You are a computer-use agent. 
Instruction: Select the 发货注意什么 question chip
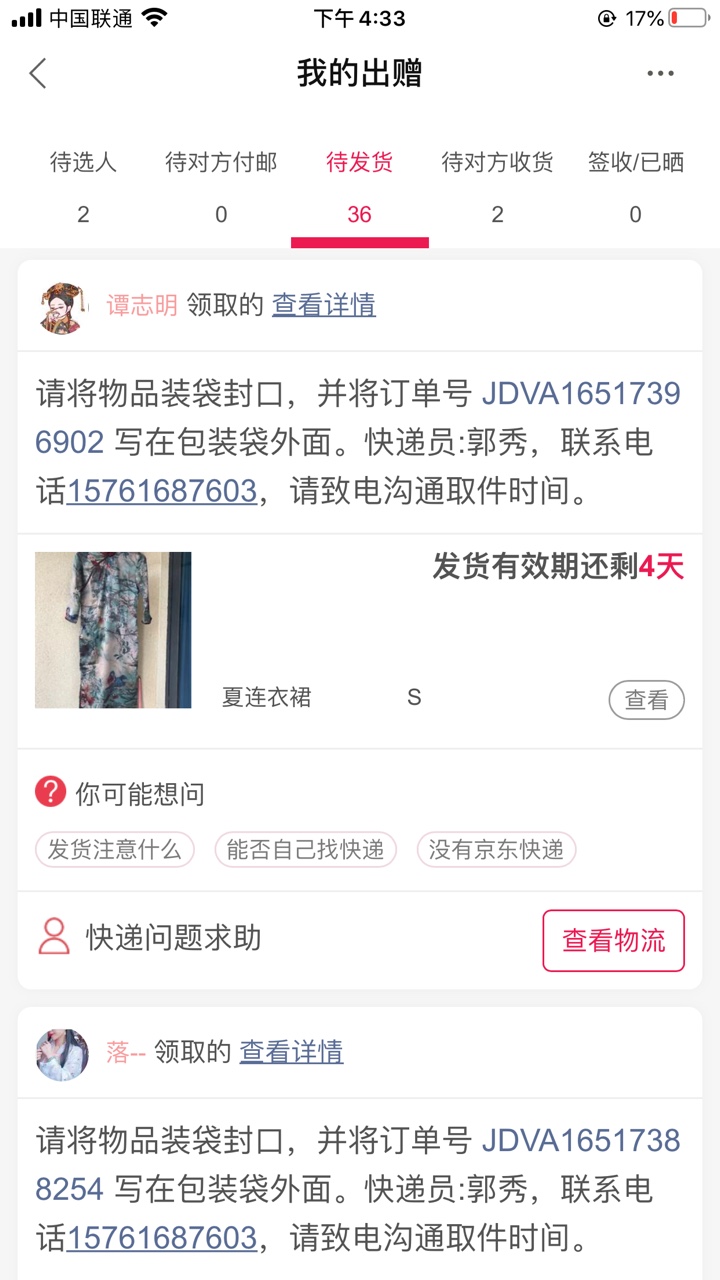click(x=115, y=850)
